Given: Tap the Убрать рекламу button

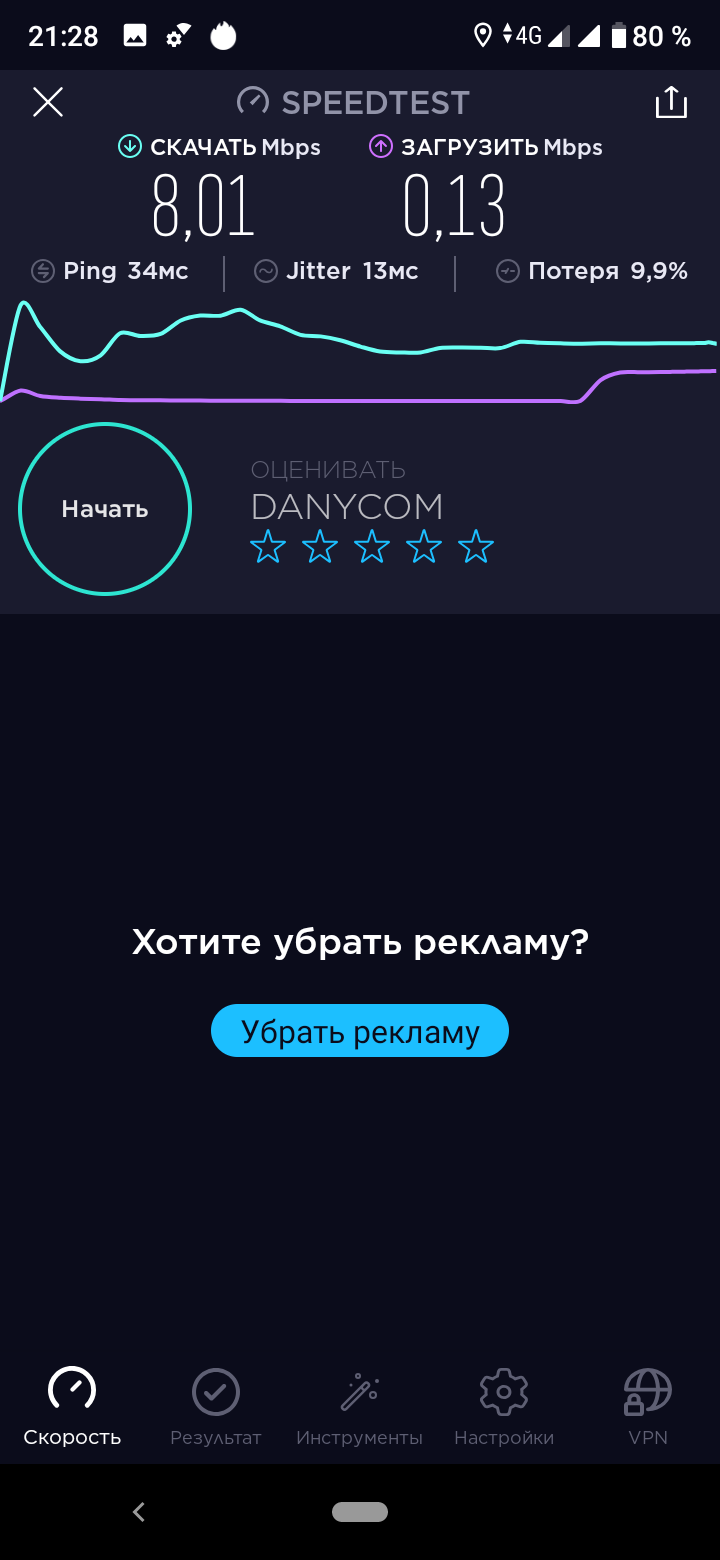Looking at the screenshot, I should (360, 1031).
